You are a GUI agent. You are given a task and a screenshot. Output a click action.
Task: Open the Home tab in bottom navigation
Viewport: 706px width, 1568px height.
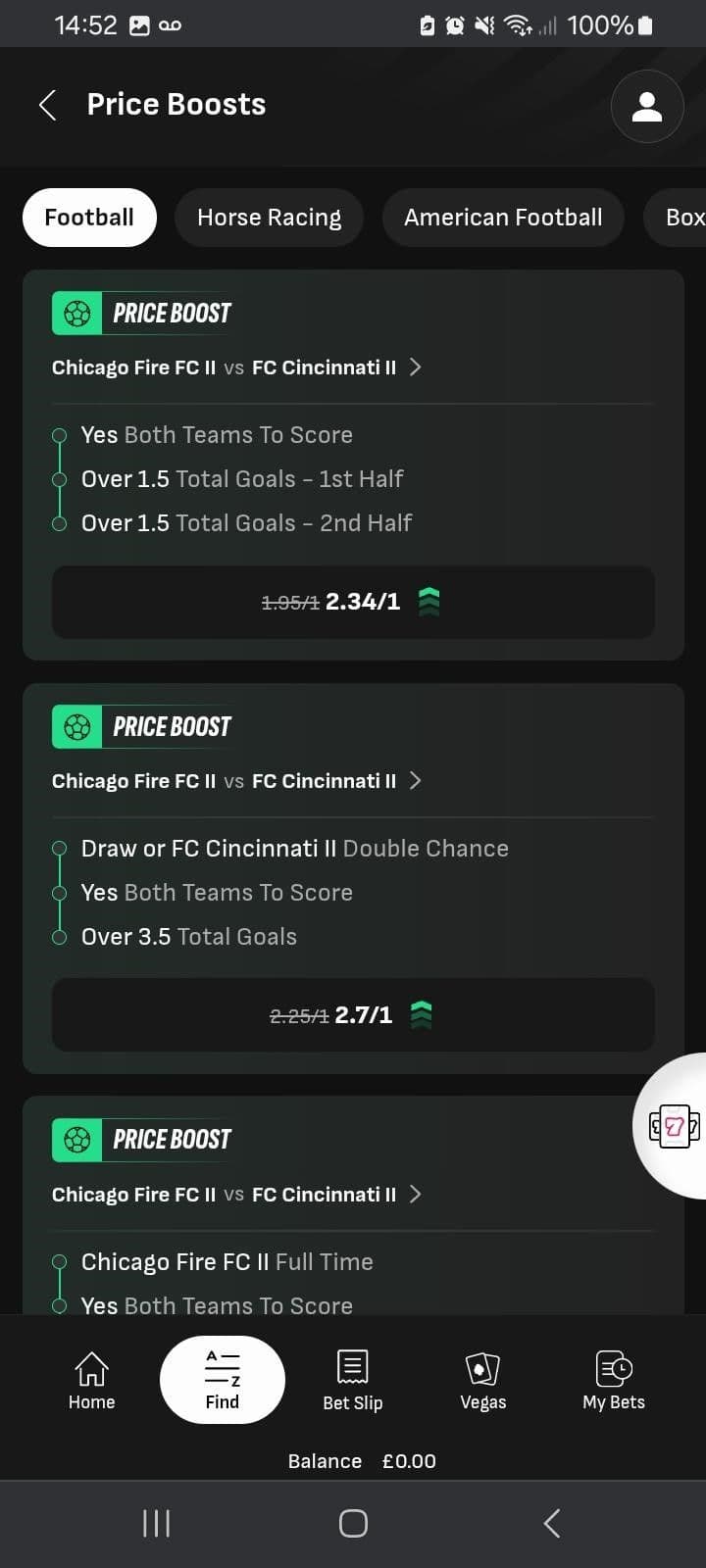(x=91, y=1379)
